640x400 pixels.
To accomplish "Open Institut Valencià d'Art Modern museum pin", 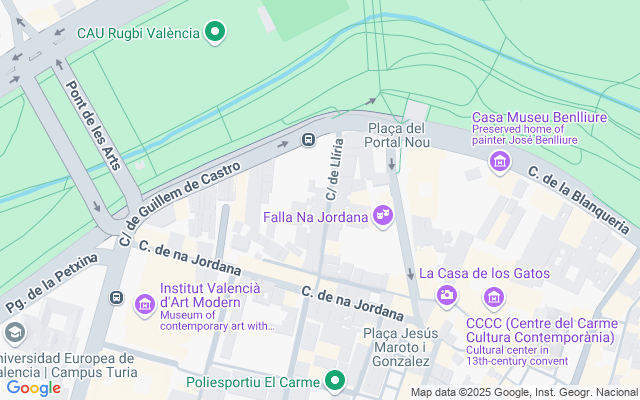I will 145,303.
